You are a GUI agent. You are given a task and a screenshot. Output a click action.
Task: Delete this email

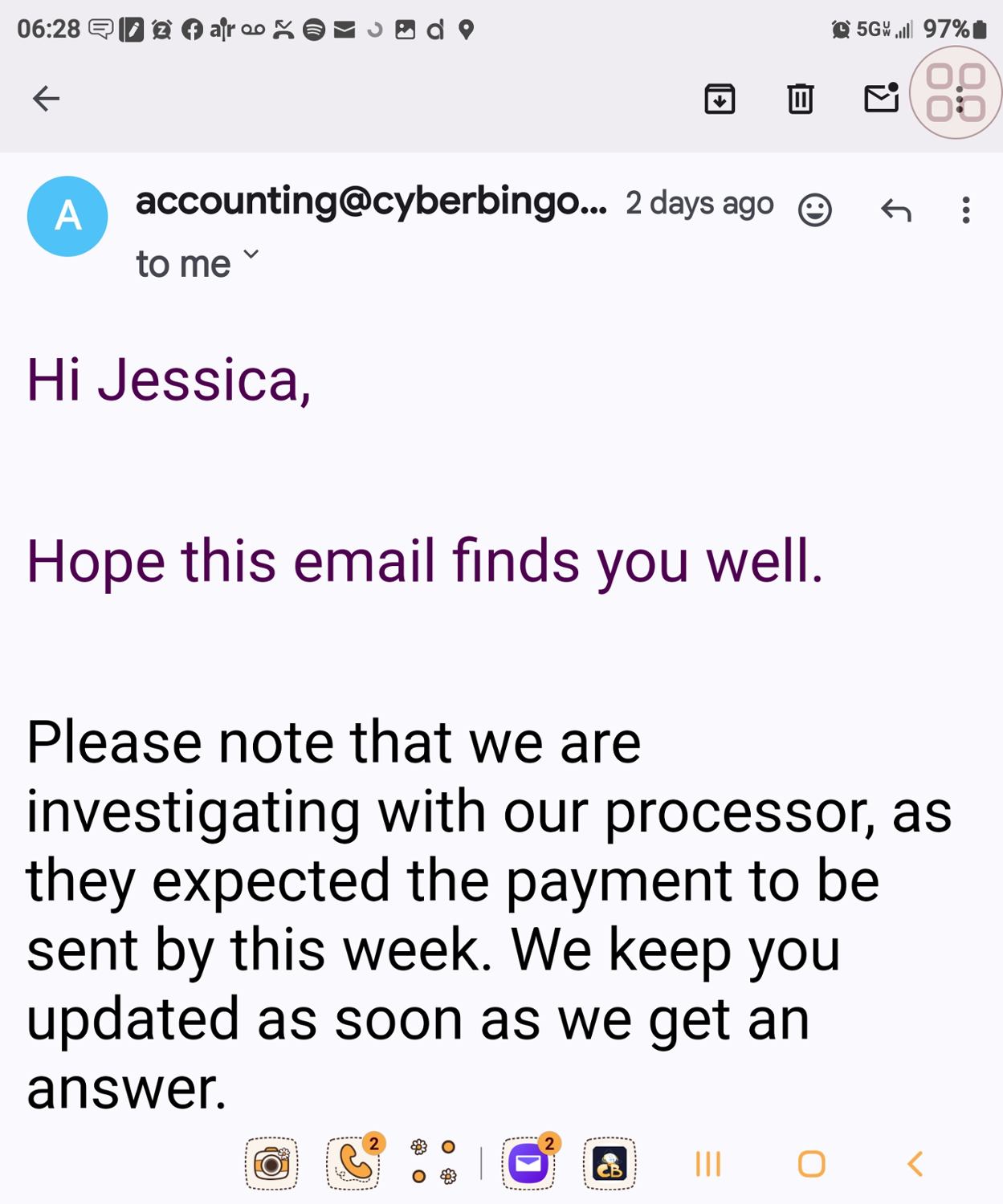click(x=800, y=99)
